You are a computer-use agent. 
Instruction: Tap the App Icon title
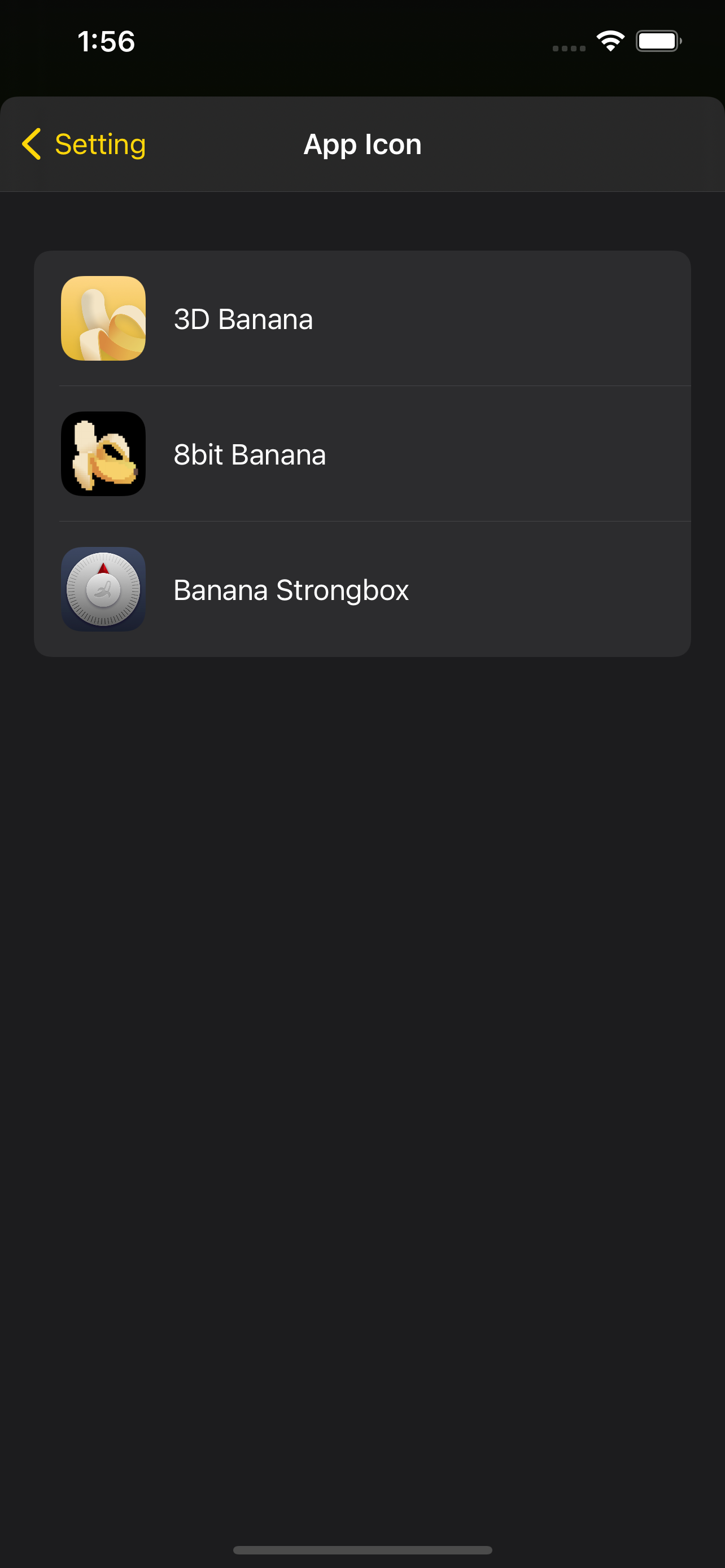coord(362,144)
